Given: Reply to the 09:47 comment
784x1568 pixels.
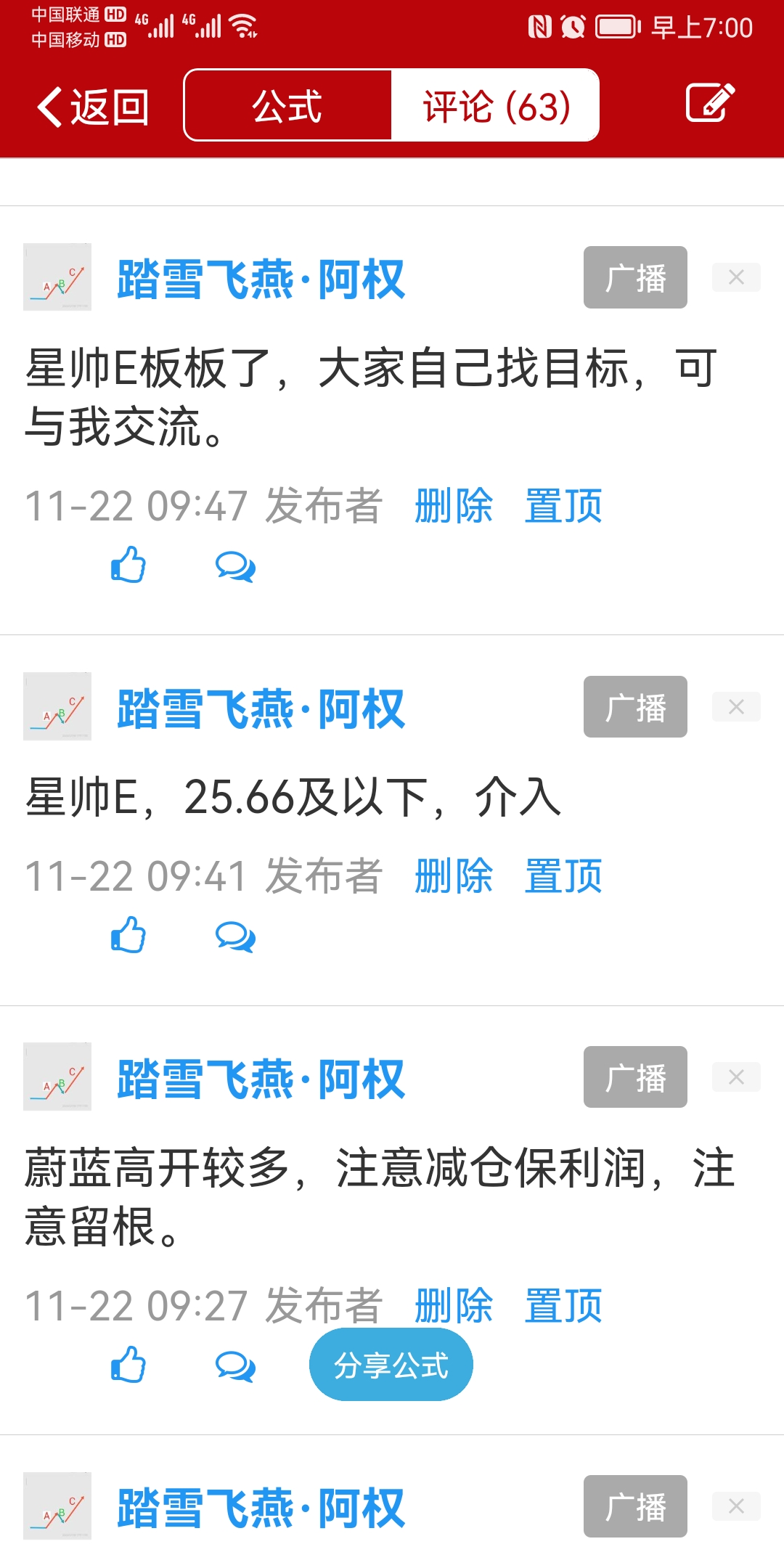Looking at the screenshot, I should (x=235, y=566).
